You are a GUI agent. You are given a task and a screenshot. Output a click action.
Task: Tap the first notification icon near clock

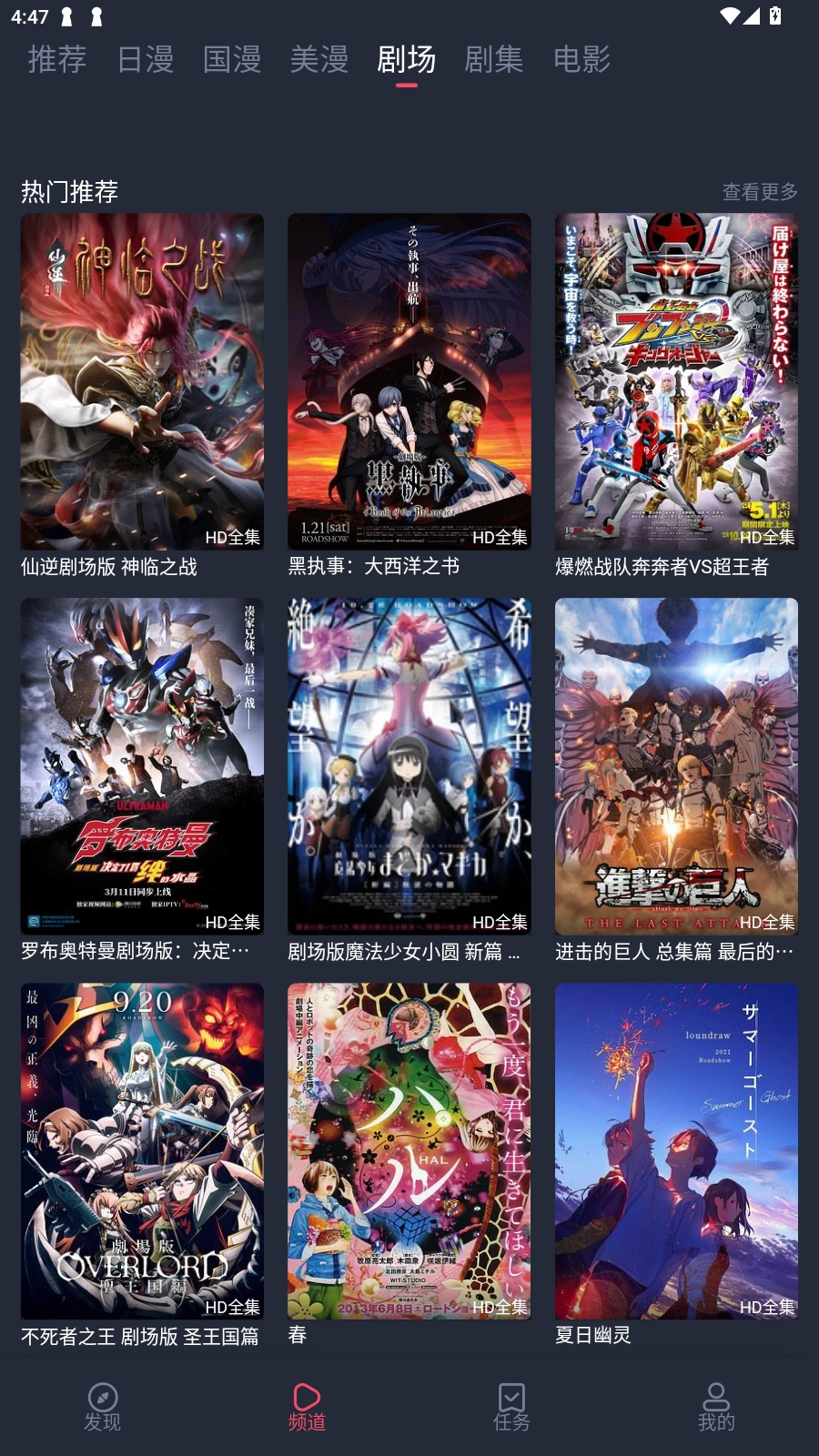click(65, 14)
